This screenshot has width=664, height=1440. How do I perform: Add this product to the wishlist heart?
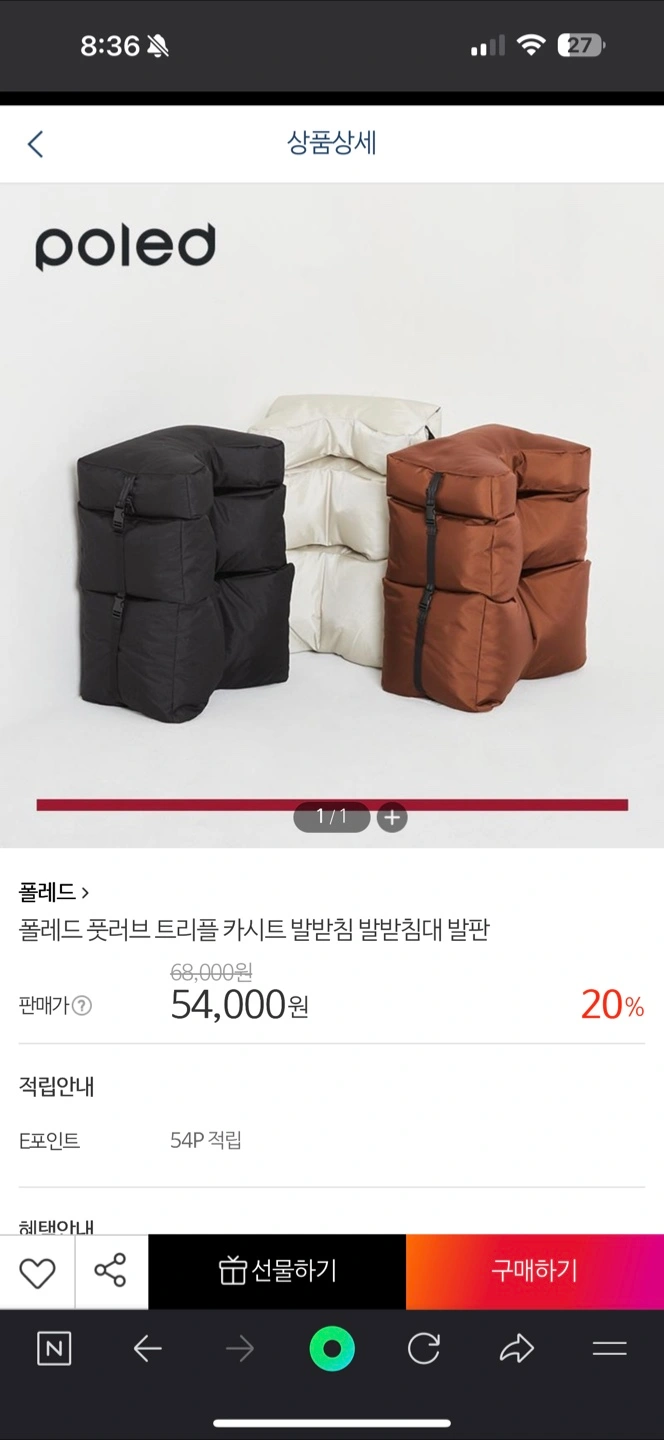(37, 1272)
